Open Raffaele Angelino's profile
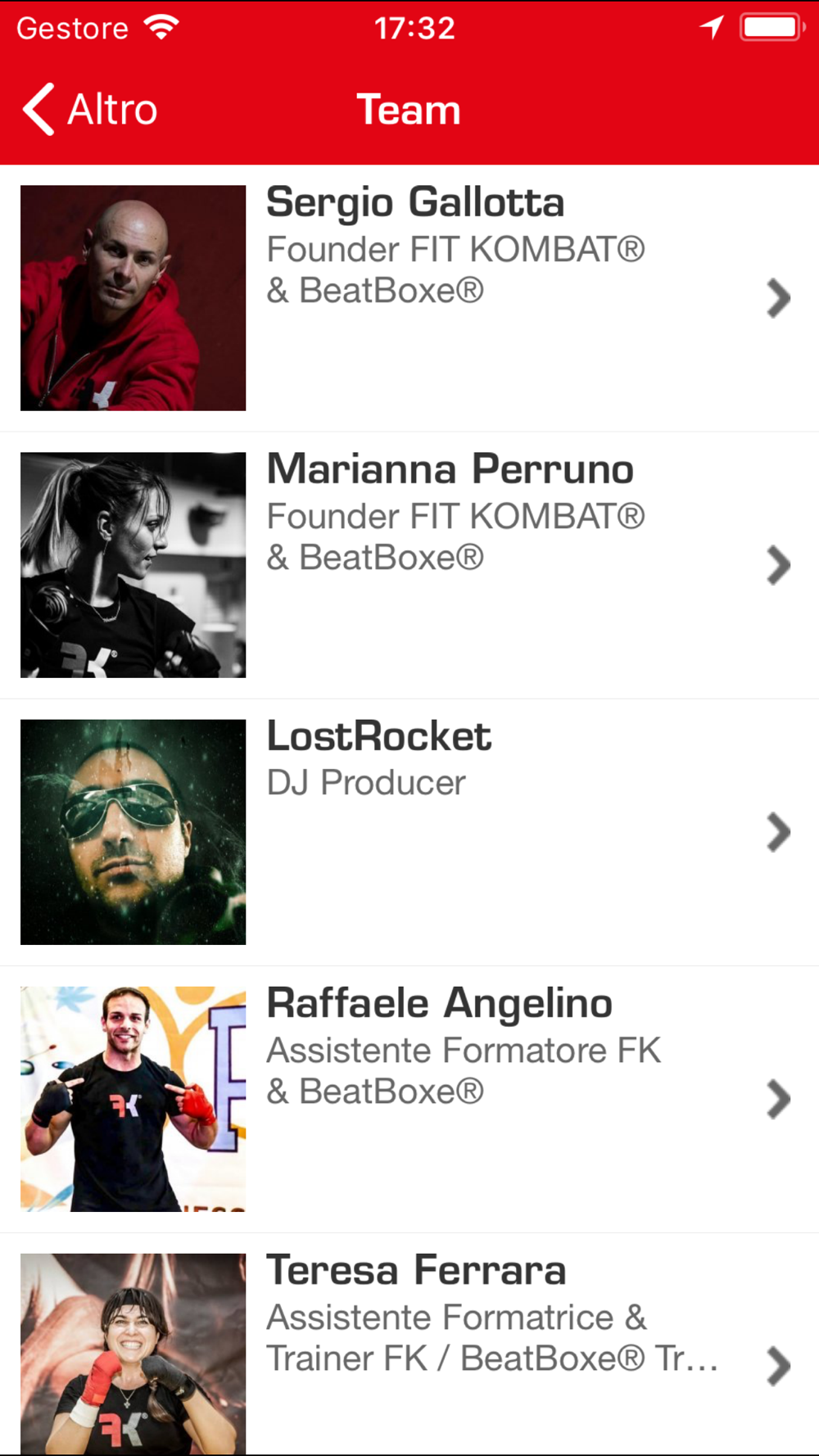Viewport: 819px width, 1456px height. click(409, 1099)
